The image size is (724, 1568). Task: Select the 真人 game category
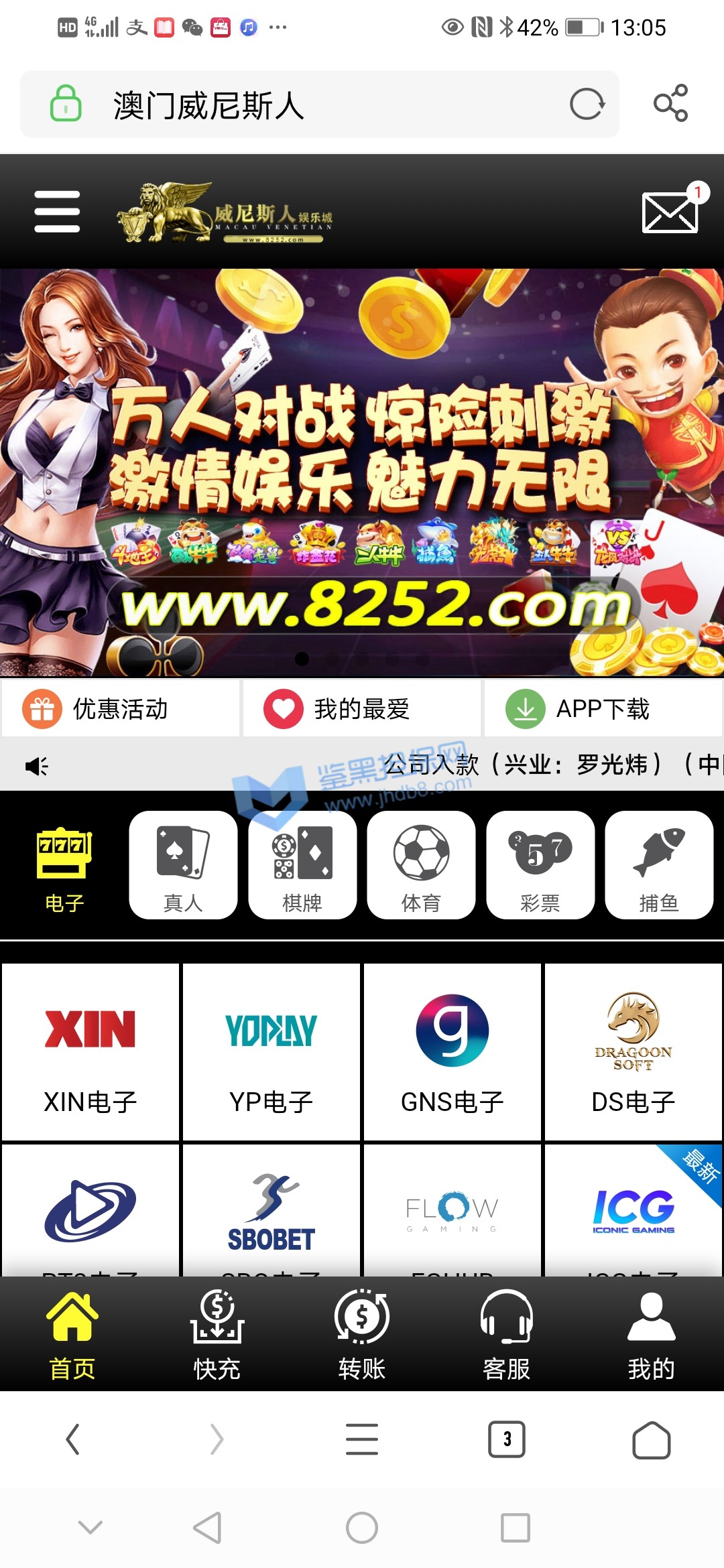point(183,864)
